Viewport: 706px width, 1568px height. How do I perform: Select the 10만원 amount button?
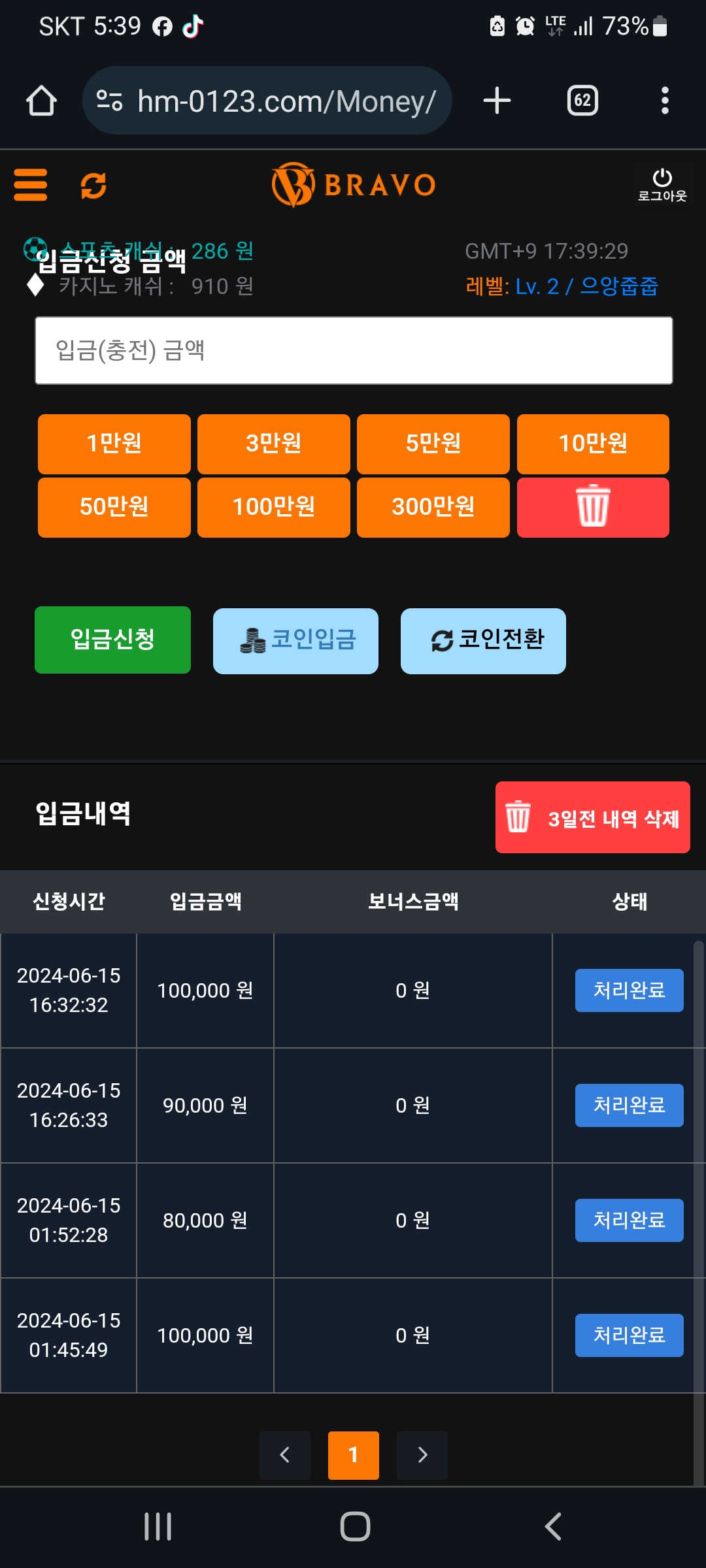point(593,444)
